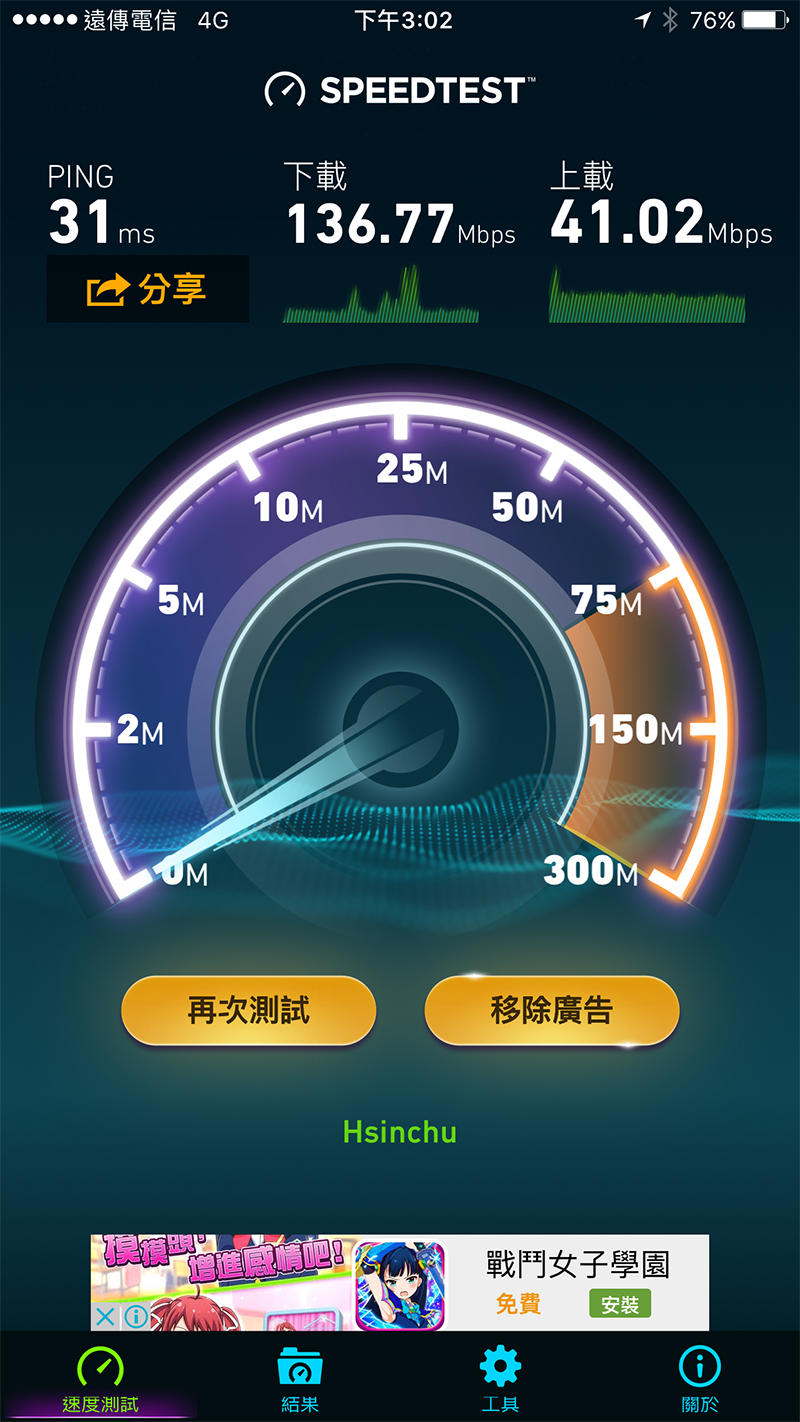Go to the 工具 tools tab
This screenshot has height=1422, width=800.
(500, 1380)
